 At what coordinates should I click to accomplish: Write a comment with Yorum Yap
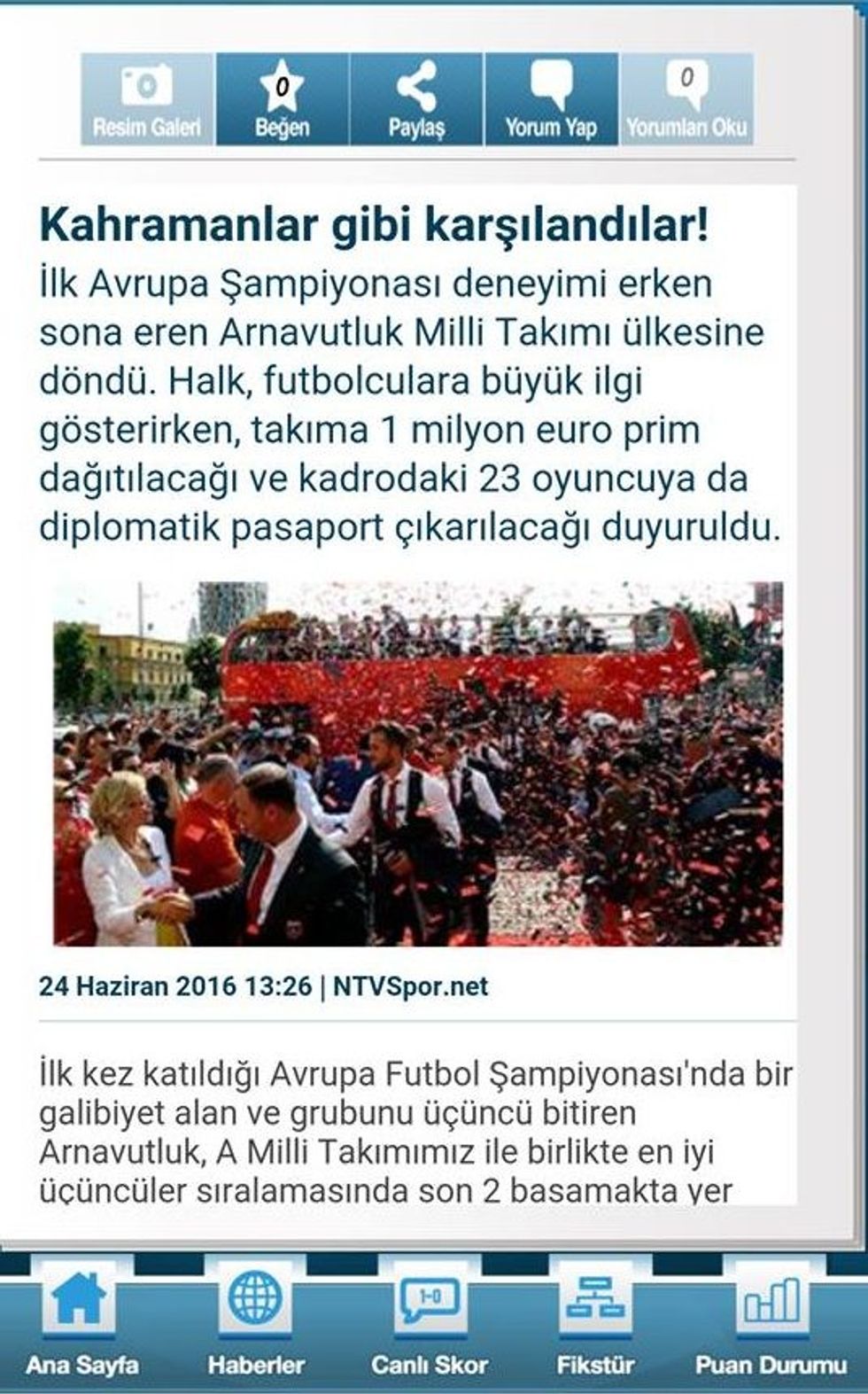point(551,99)
